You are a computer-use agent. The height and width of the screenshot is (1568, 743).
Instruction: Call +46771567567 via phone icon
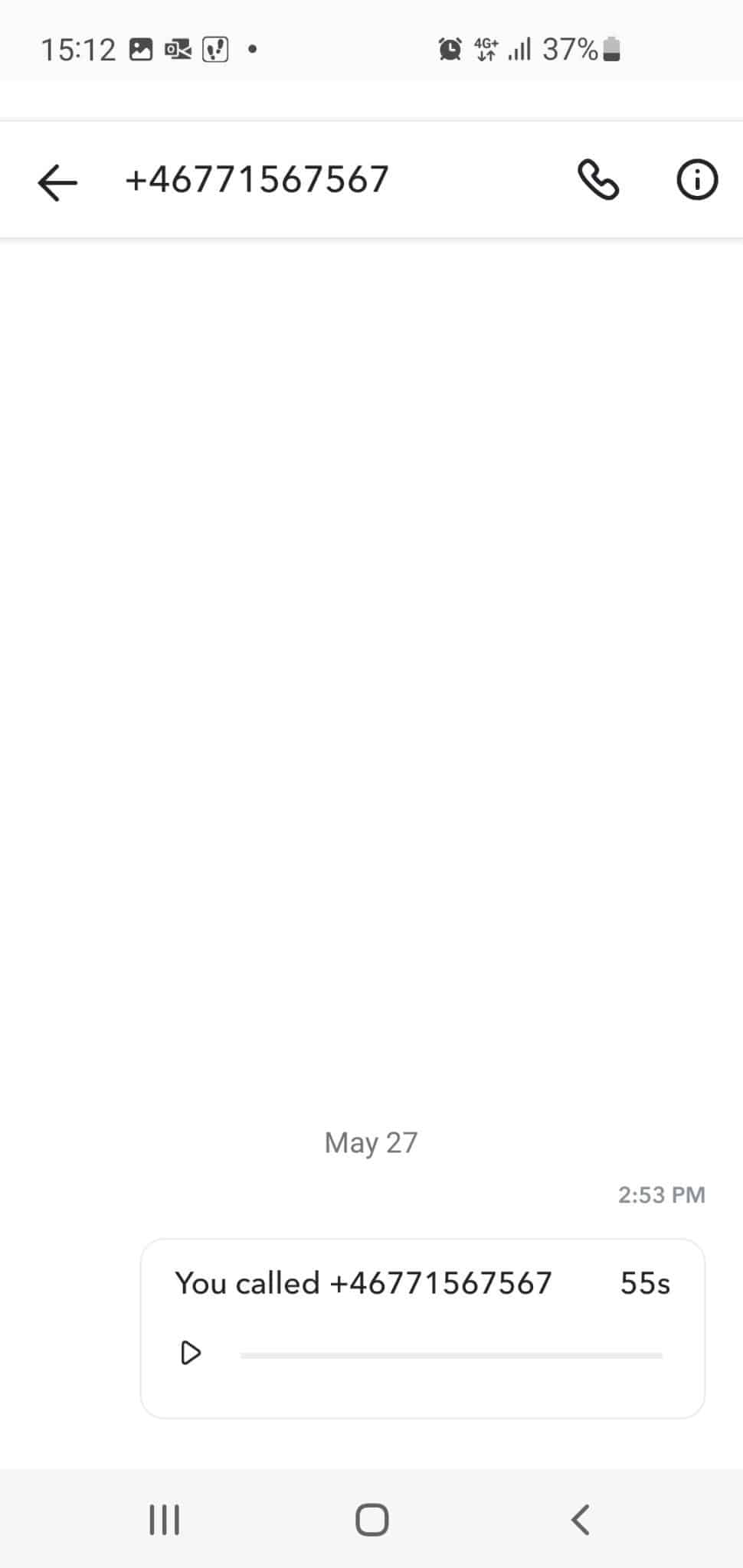597,181
